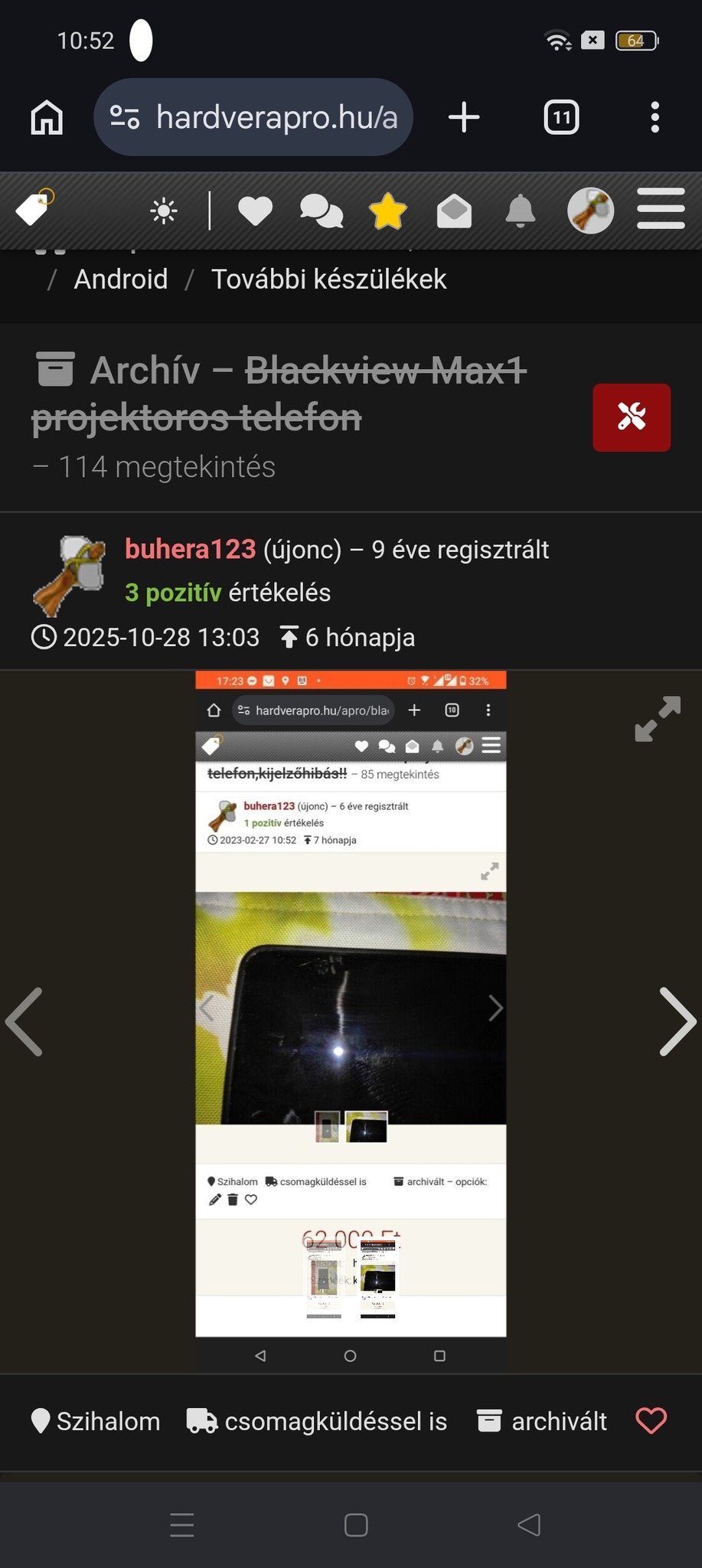Screen dimensions: 702x1568
Task: Go to the Android breadcrumb category
Action: point(120,279)
